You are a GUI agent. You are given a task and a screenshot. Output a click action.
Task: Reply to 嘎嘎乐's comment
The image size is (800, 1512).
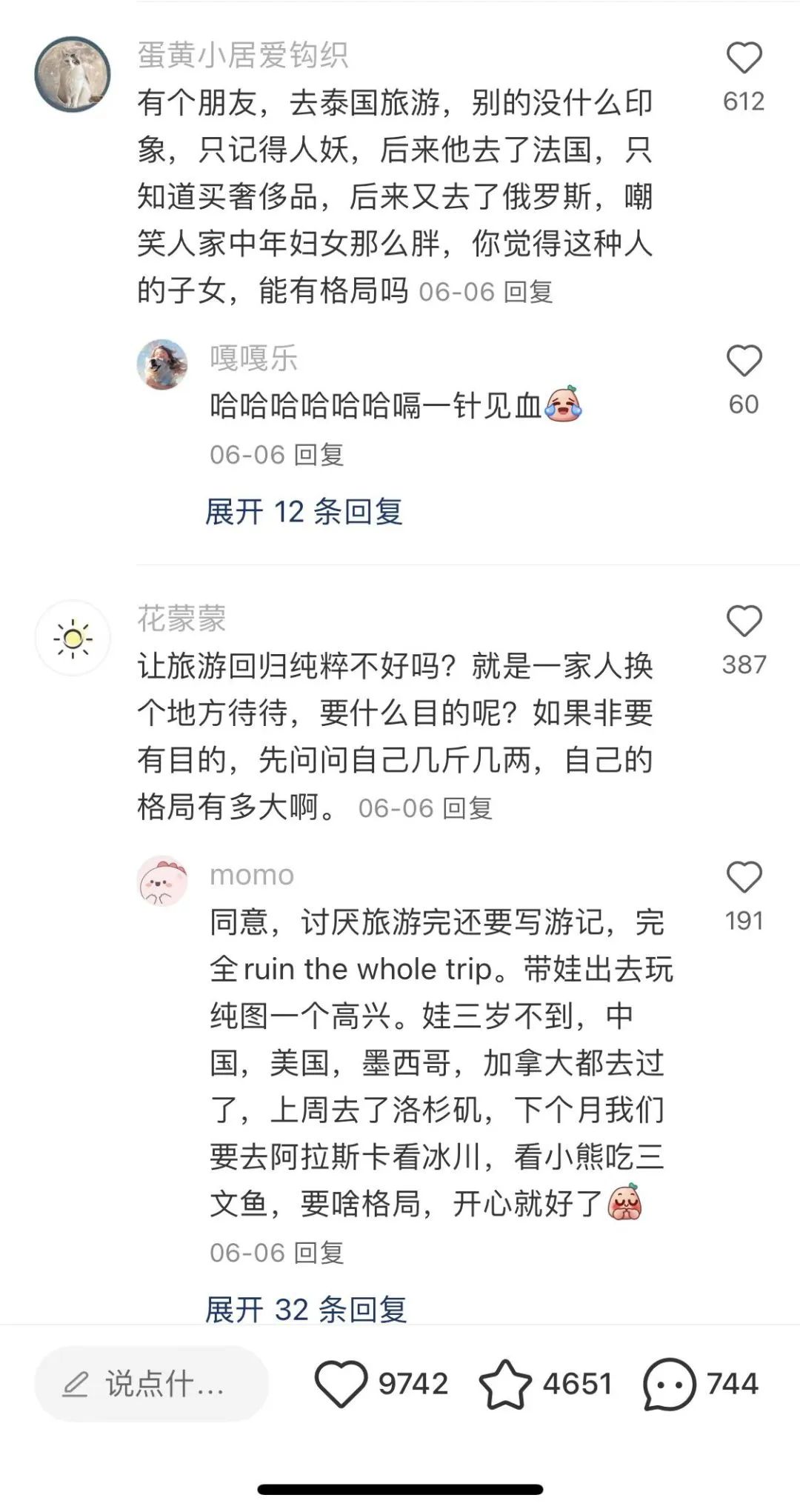[319, 455]
